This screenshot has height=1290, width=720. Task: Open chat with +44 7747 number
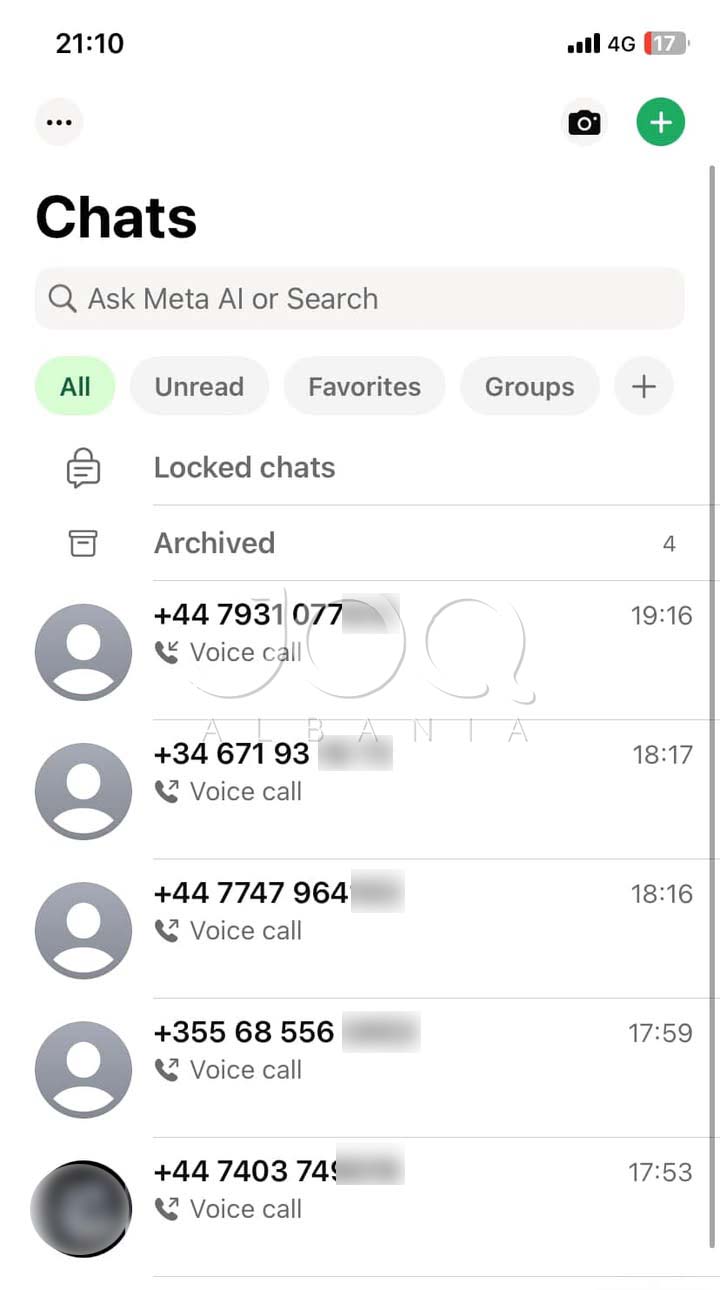pyautogui.click(x=360, y=928)
